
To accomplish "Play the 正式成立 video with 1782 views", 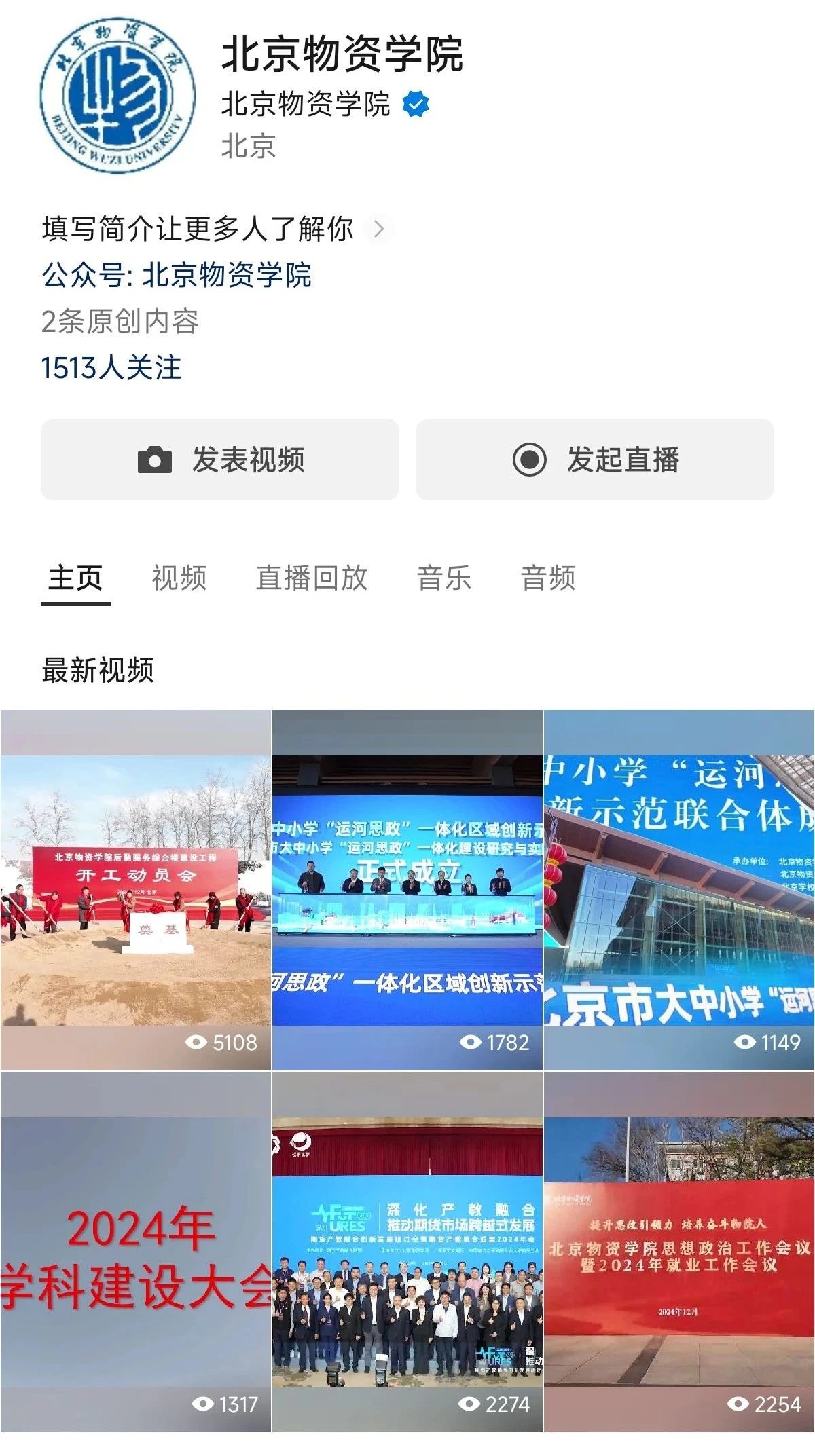I will tap(407, 889).
